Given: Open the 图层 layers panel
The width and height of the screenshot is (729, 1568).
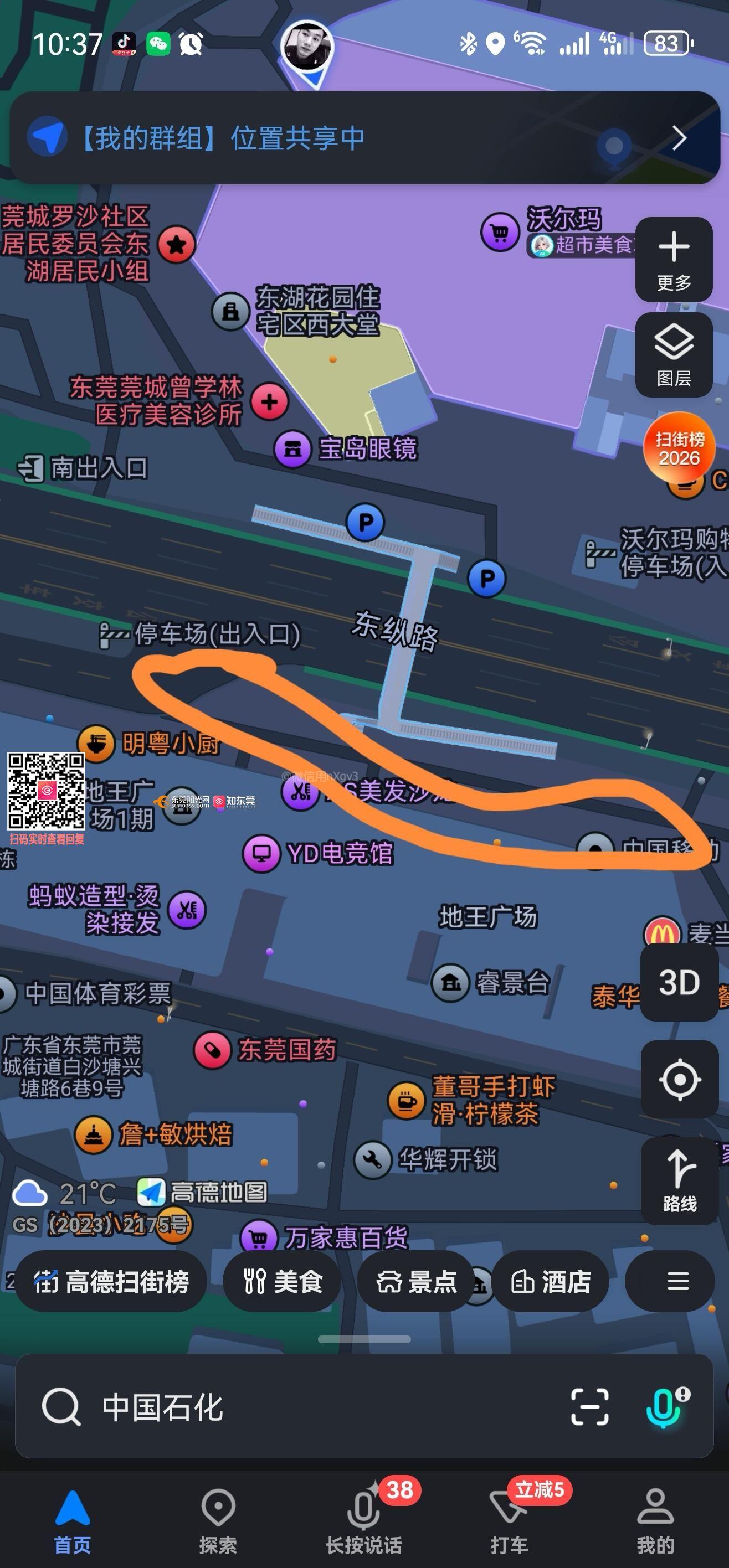Looking at the screenshot, I should [x=674, y=355].
